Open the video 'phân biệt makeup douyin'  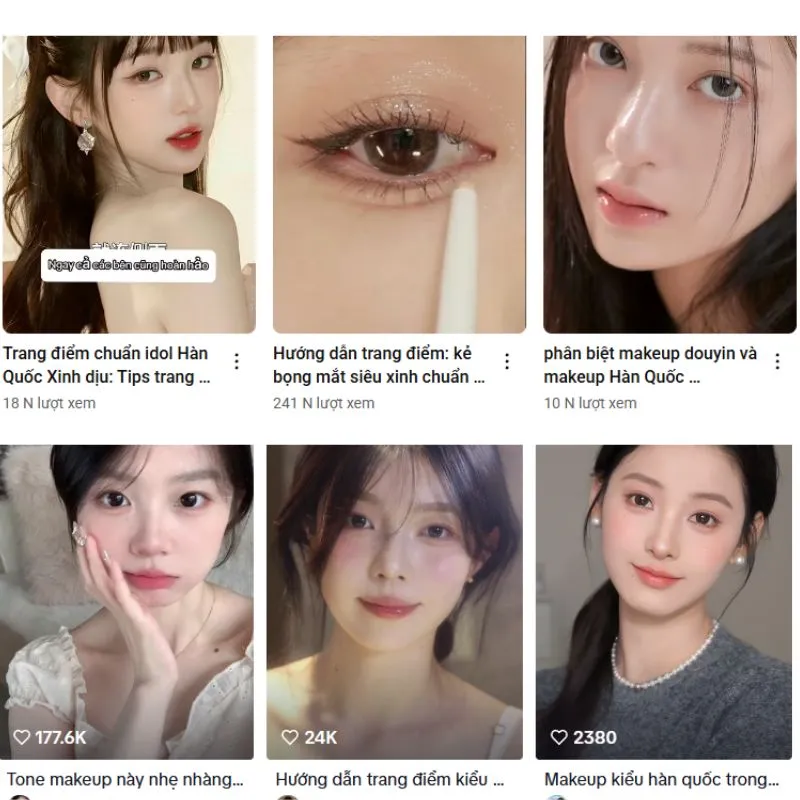point(669,185)
